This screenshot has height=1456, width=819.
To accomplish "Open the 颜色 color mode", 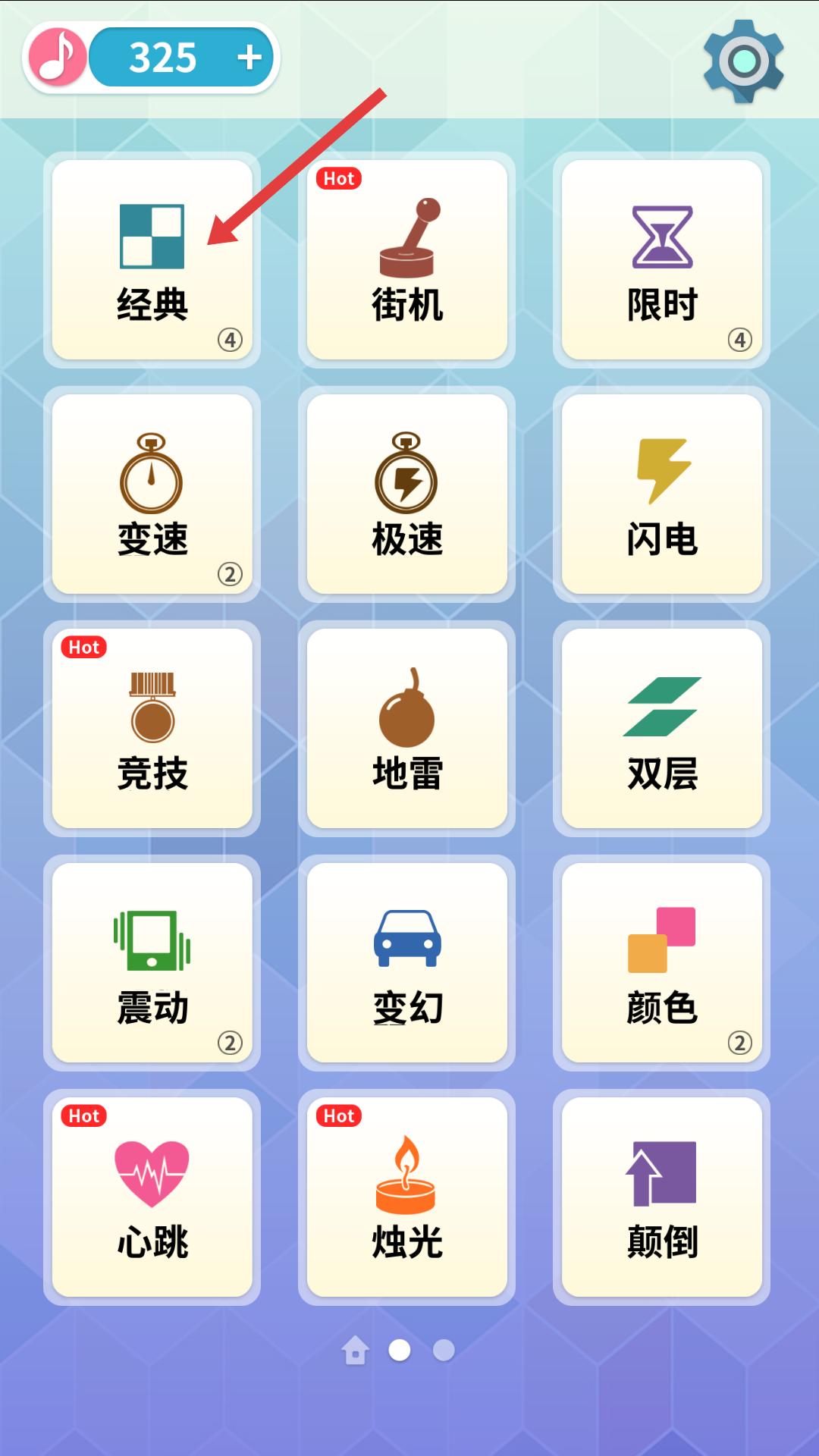I will [662, 962].
